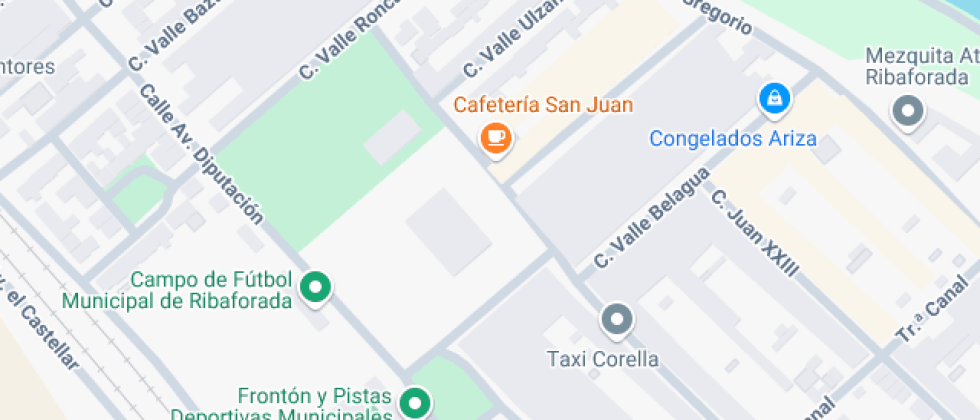Open the Cafetería San Juan map pin

[x=496, y=136]
